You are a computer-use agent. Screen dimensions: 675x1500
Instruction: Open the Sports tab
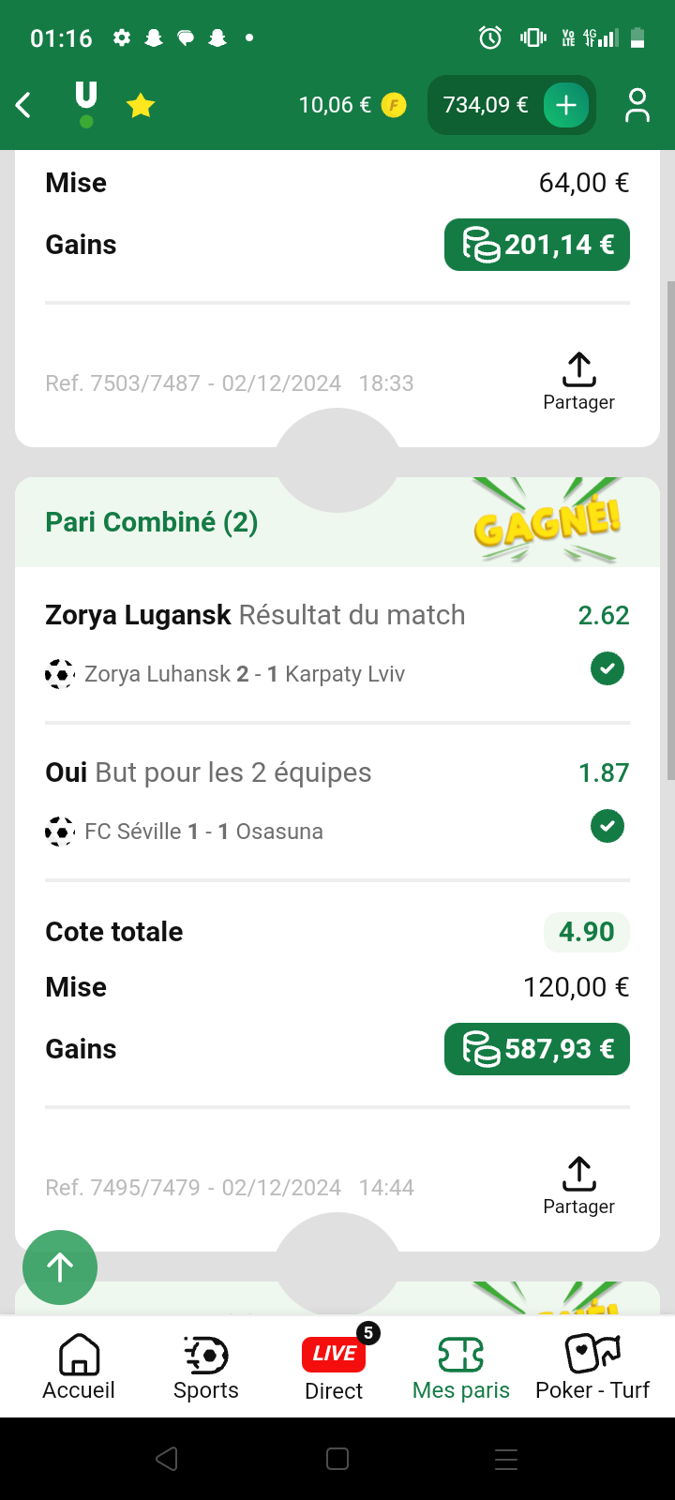pos(206,1368)
